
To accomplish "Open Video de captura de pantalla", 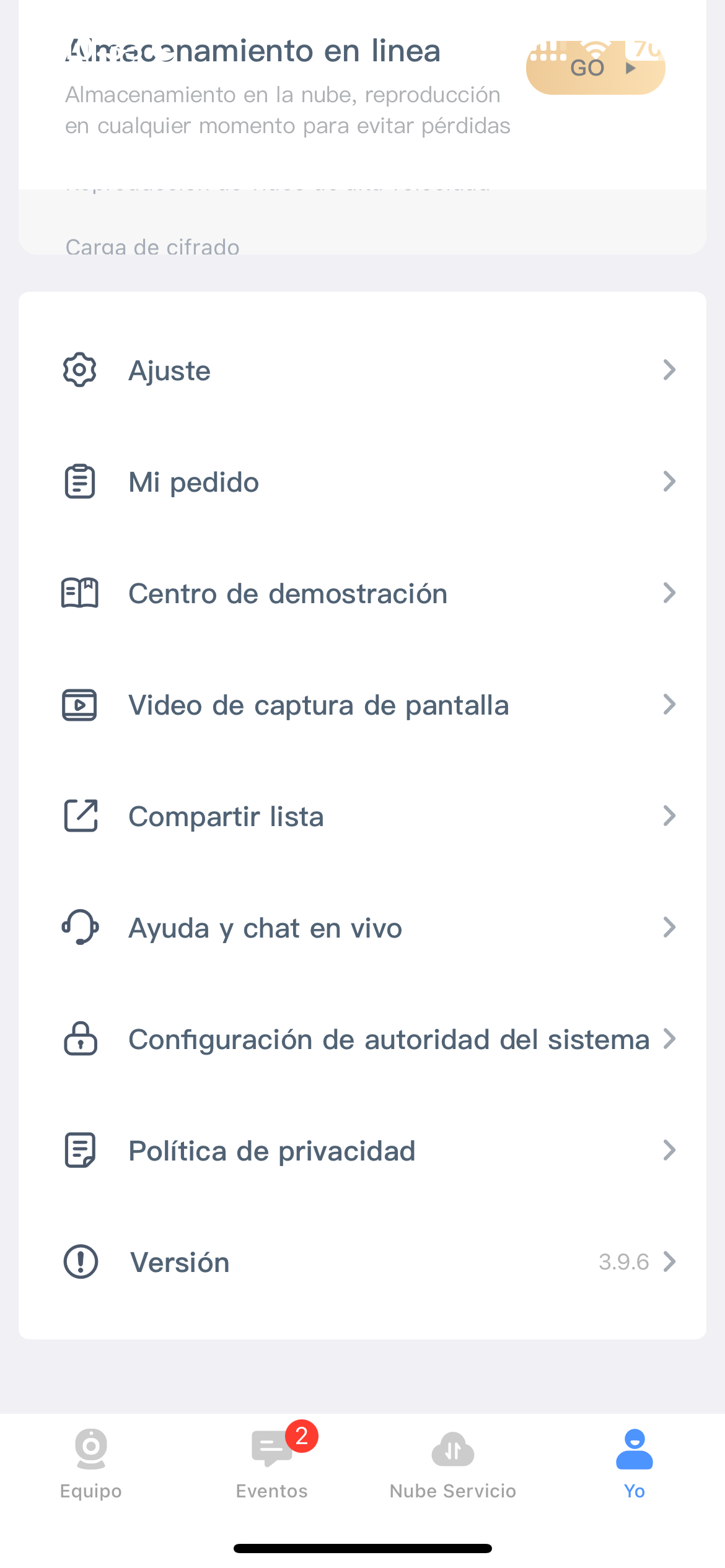I will tap(362, 705).
